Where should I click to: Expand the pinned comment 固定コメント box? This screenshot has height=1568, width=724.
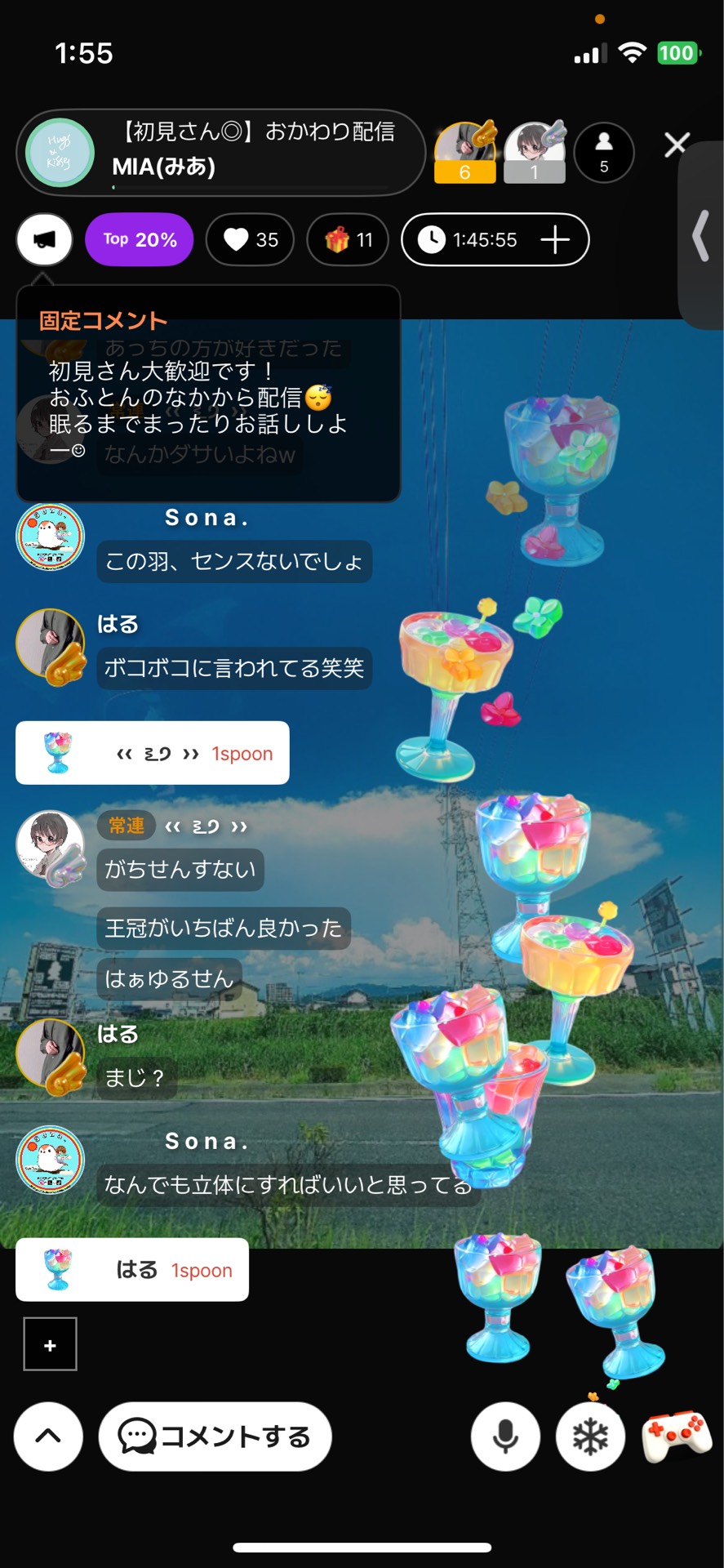[208, 392]
